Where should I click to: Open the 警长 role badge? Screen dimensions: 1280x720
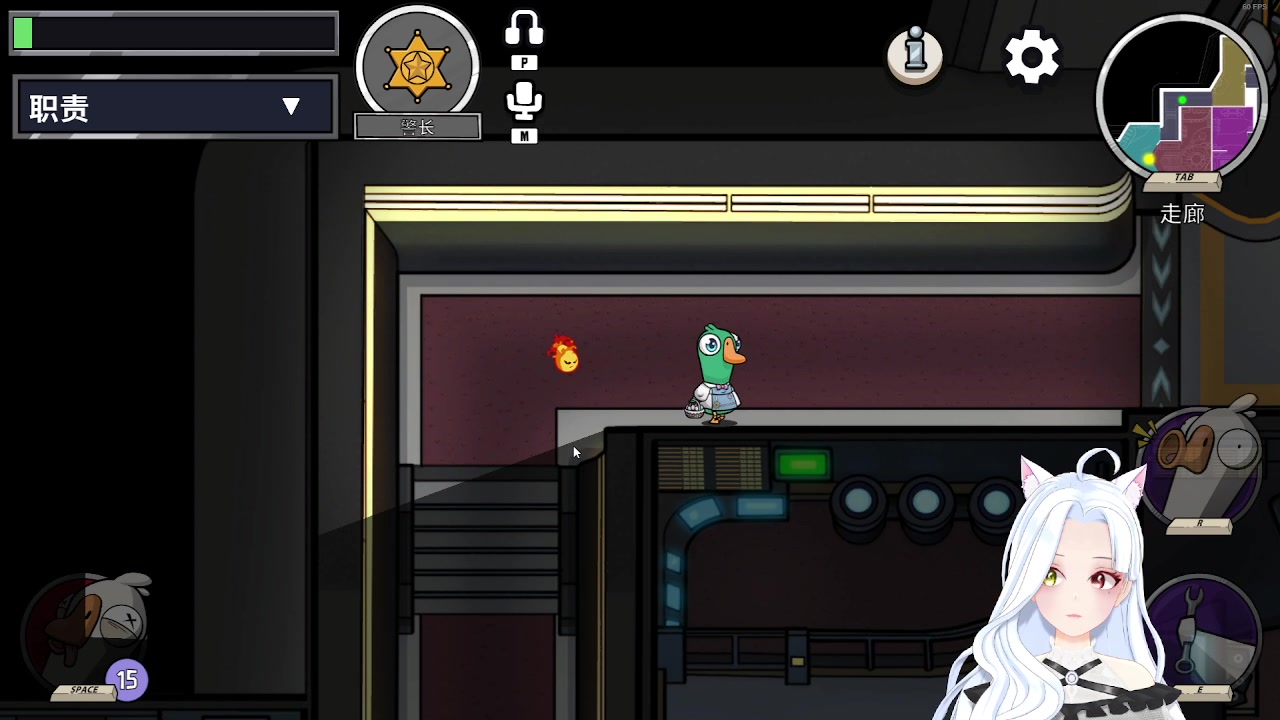pos(417,67)
